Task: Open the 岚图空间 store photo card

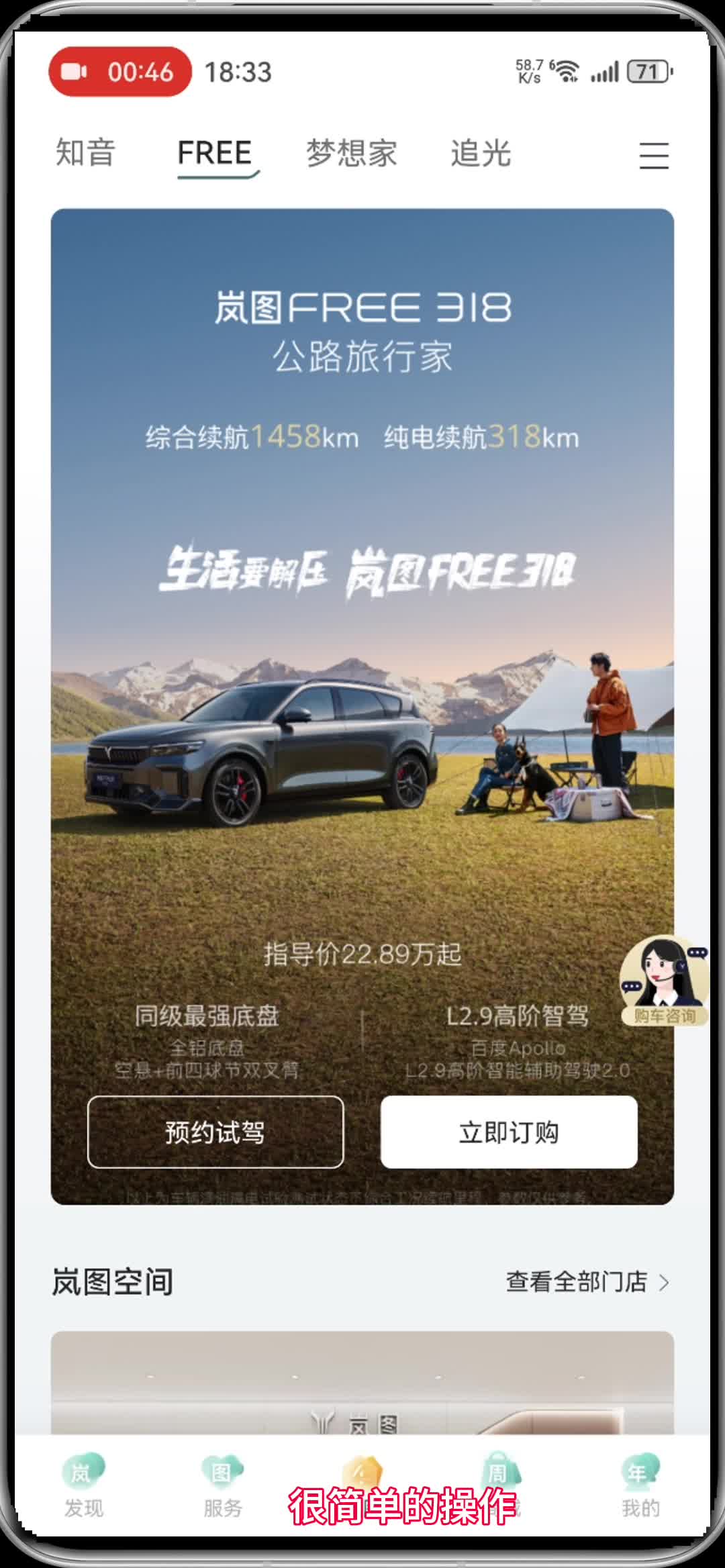Action: 362,1383
